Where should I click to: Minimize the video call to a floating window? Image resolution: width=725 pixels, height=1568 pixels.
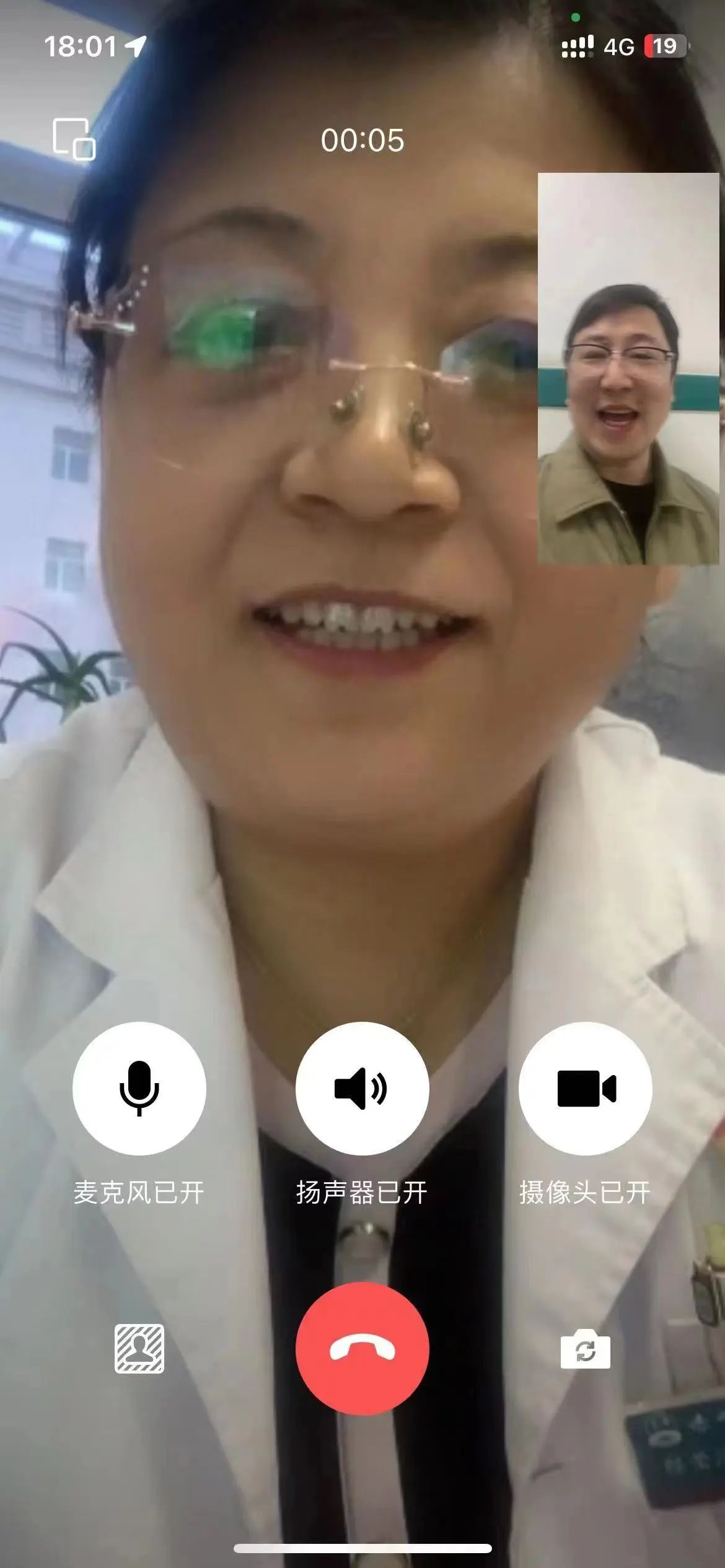[x=74, y=139]
